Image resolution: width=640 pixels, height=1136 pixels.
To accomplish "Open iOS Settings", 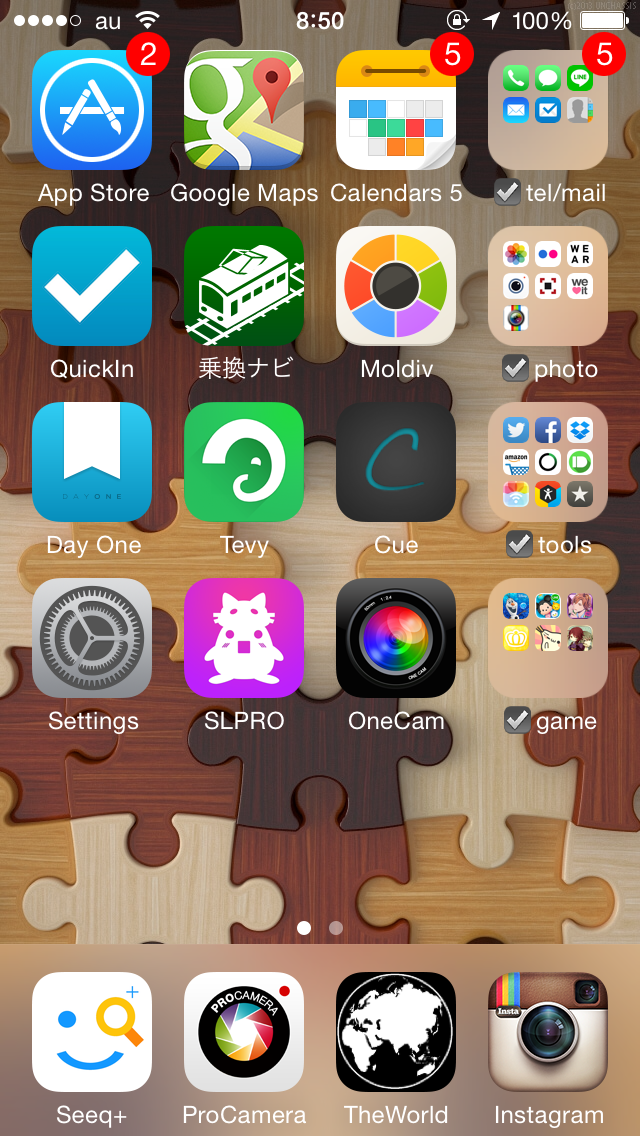I will click(x=92, y=638).
